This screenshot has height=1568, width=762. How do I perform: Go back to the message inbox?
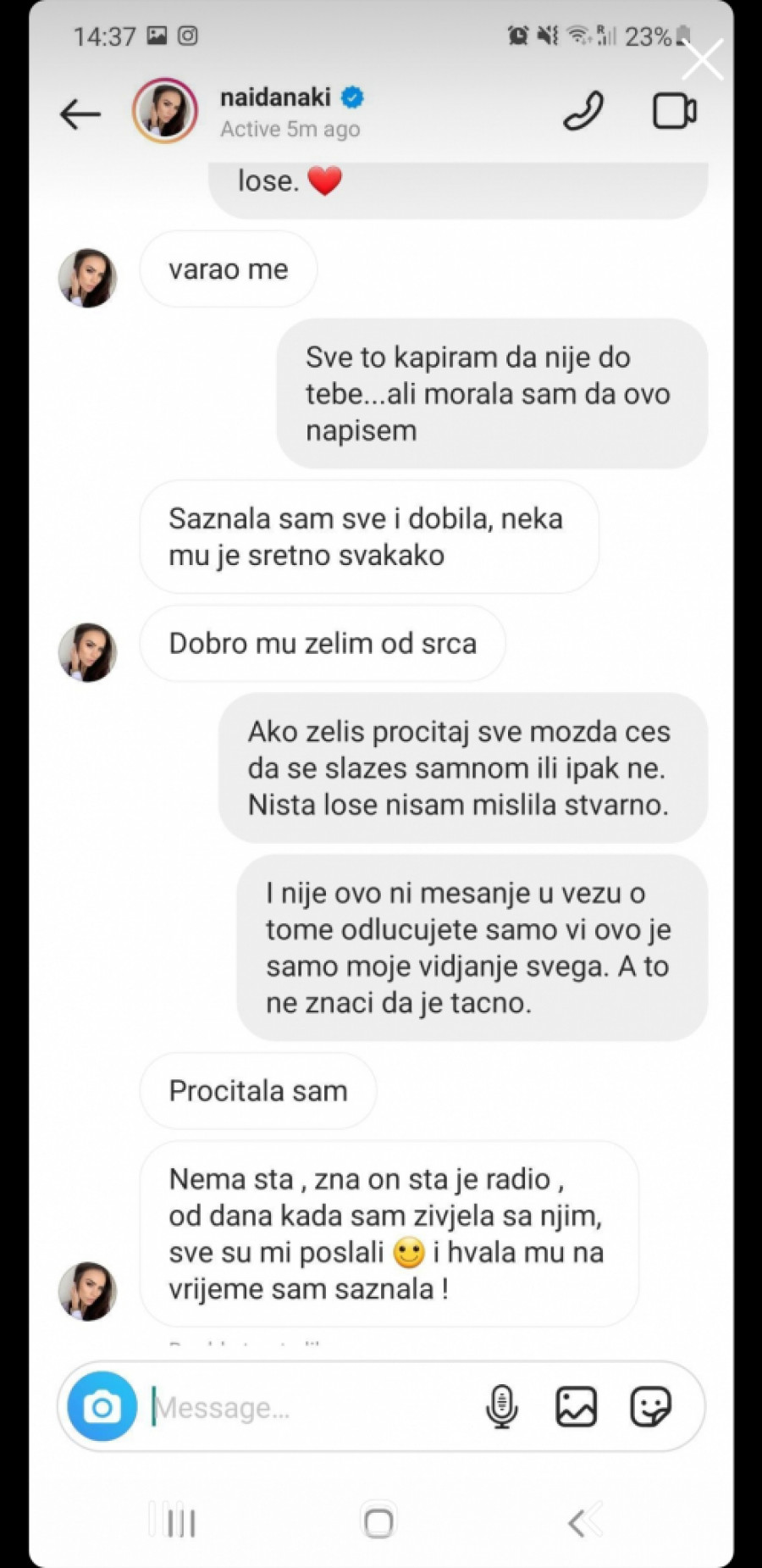click(80, 114)
